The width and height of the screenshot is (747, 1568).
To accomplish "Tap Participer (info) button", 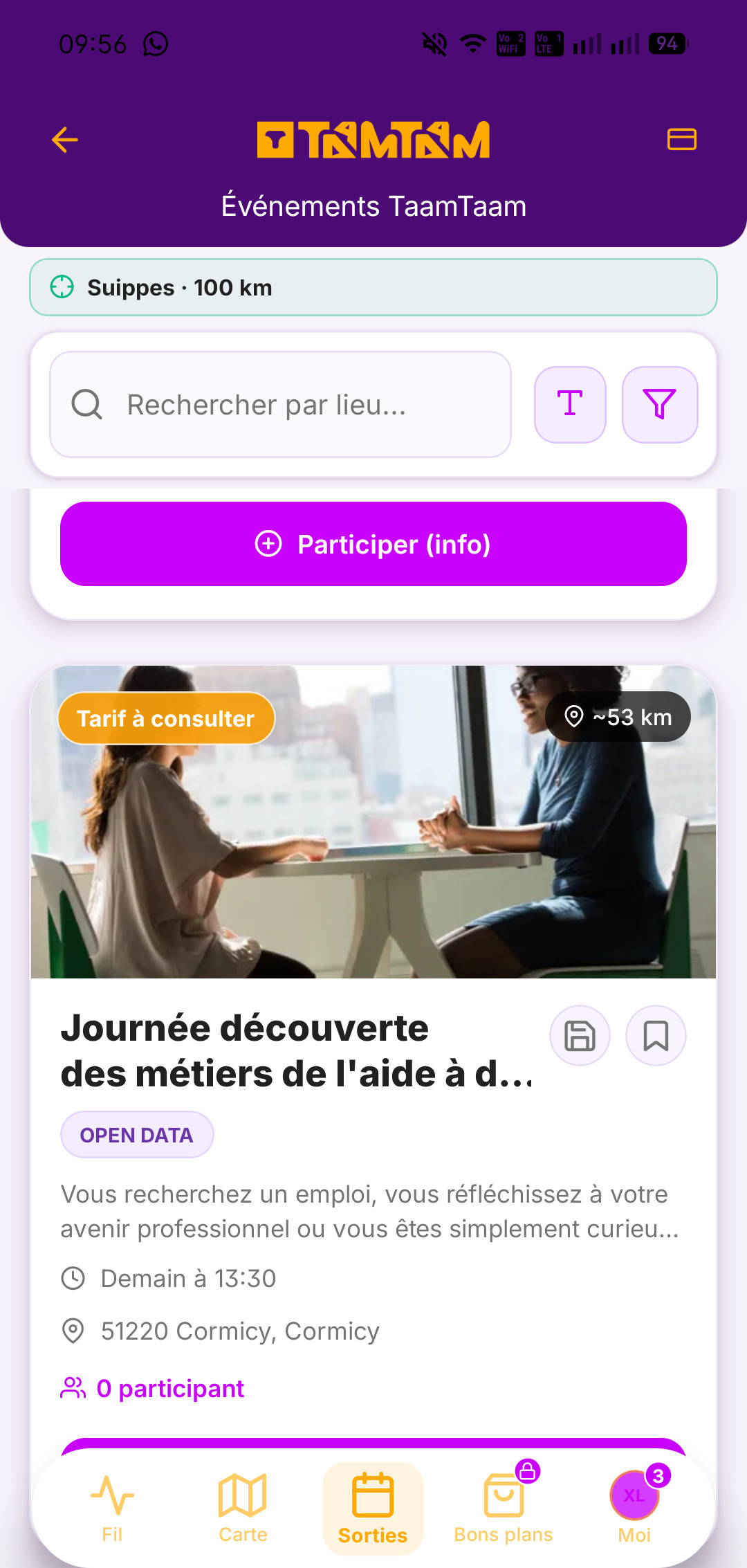I will pos(373,544).
